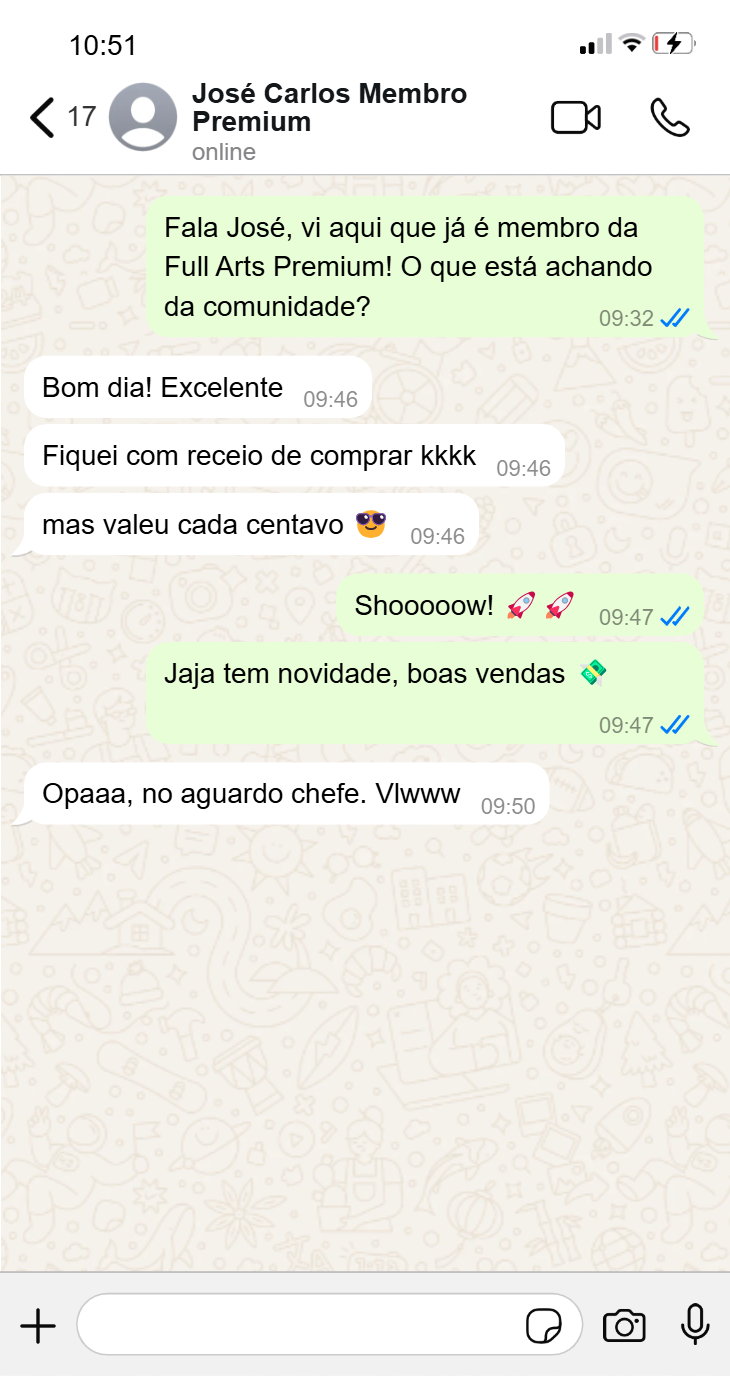The image size is (730, 1376).
Task: Open the camera to send a photo
Action: point(624,1327)
